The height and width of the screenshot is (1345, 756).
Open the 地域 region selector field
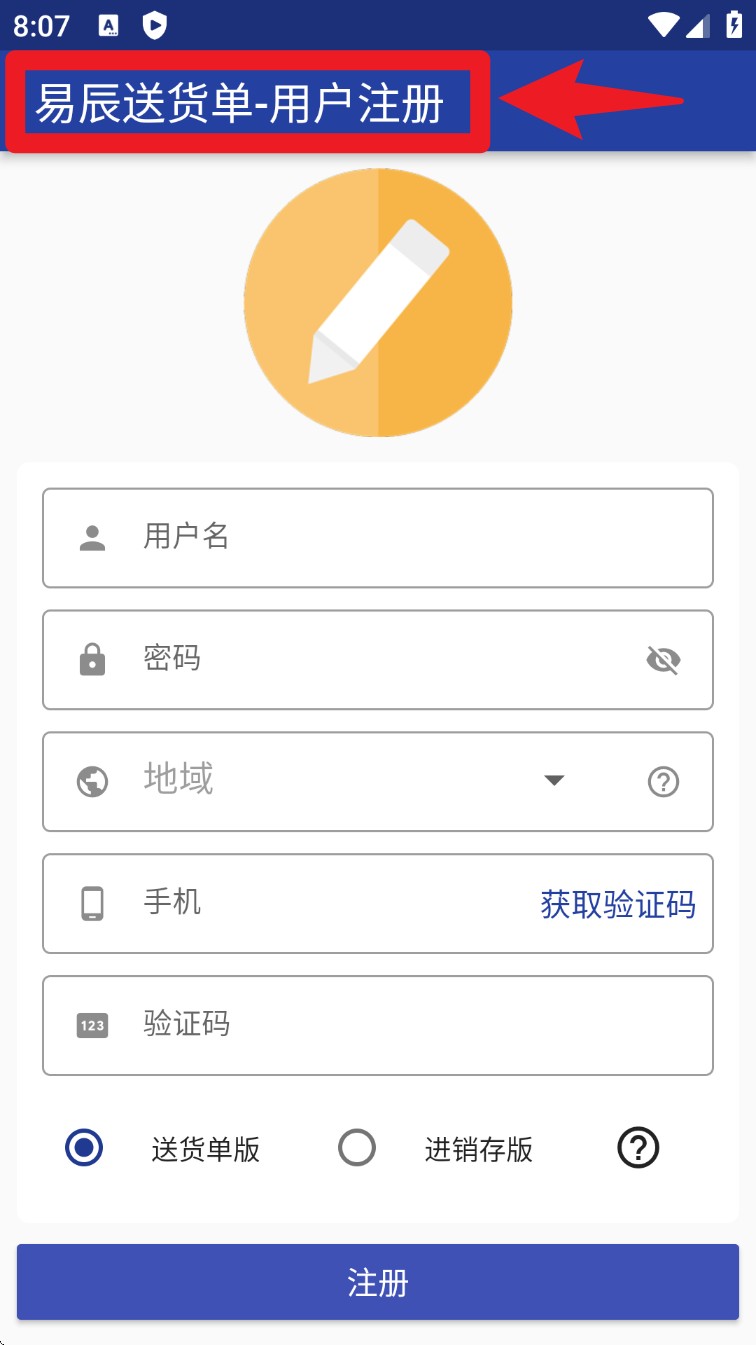point(300,782)
